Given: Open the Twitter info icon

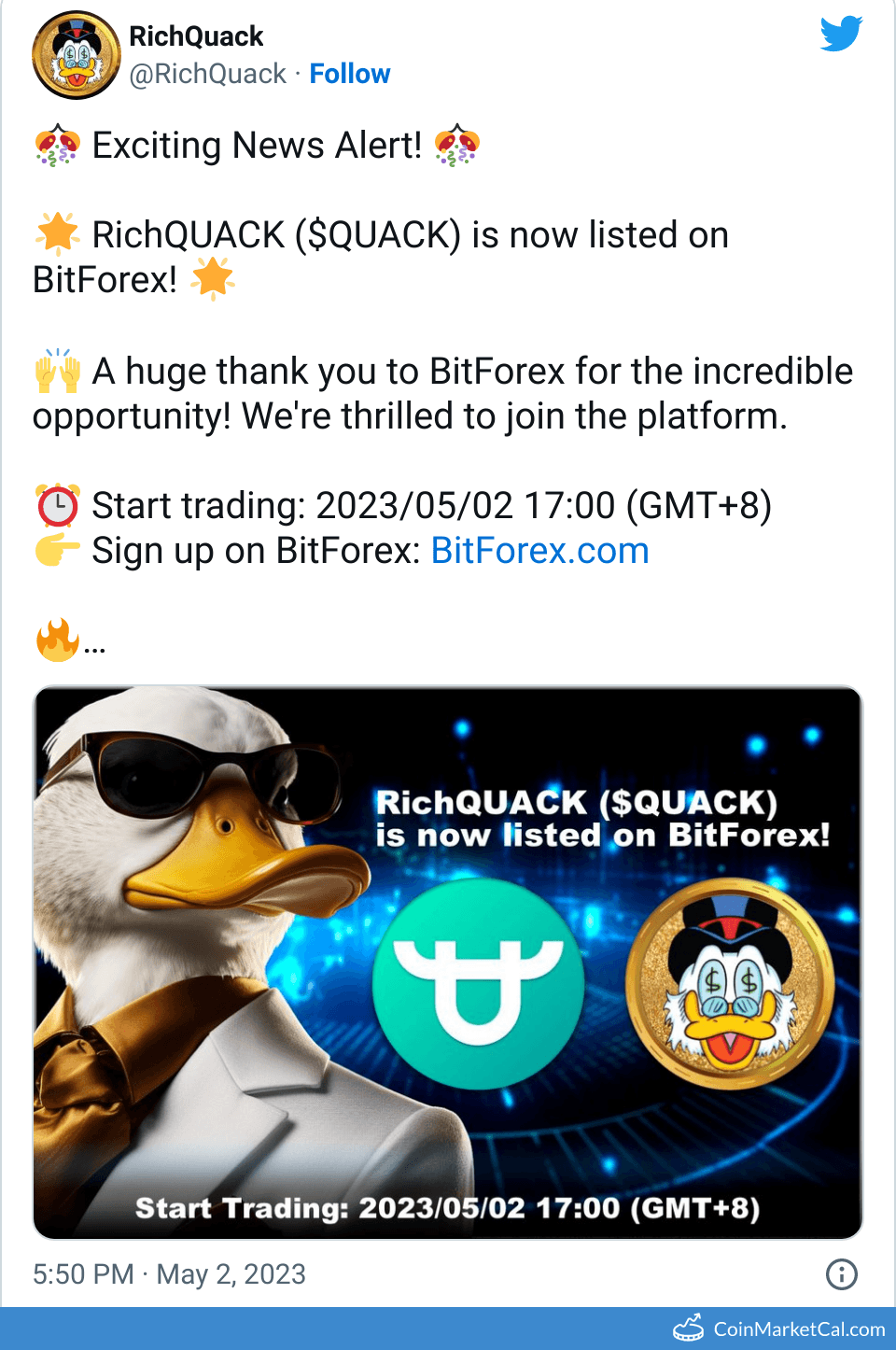Looking at the screenshot, I should (x=841, y=1273).
